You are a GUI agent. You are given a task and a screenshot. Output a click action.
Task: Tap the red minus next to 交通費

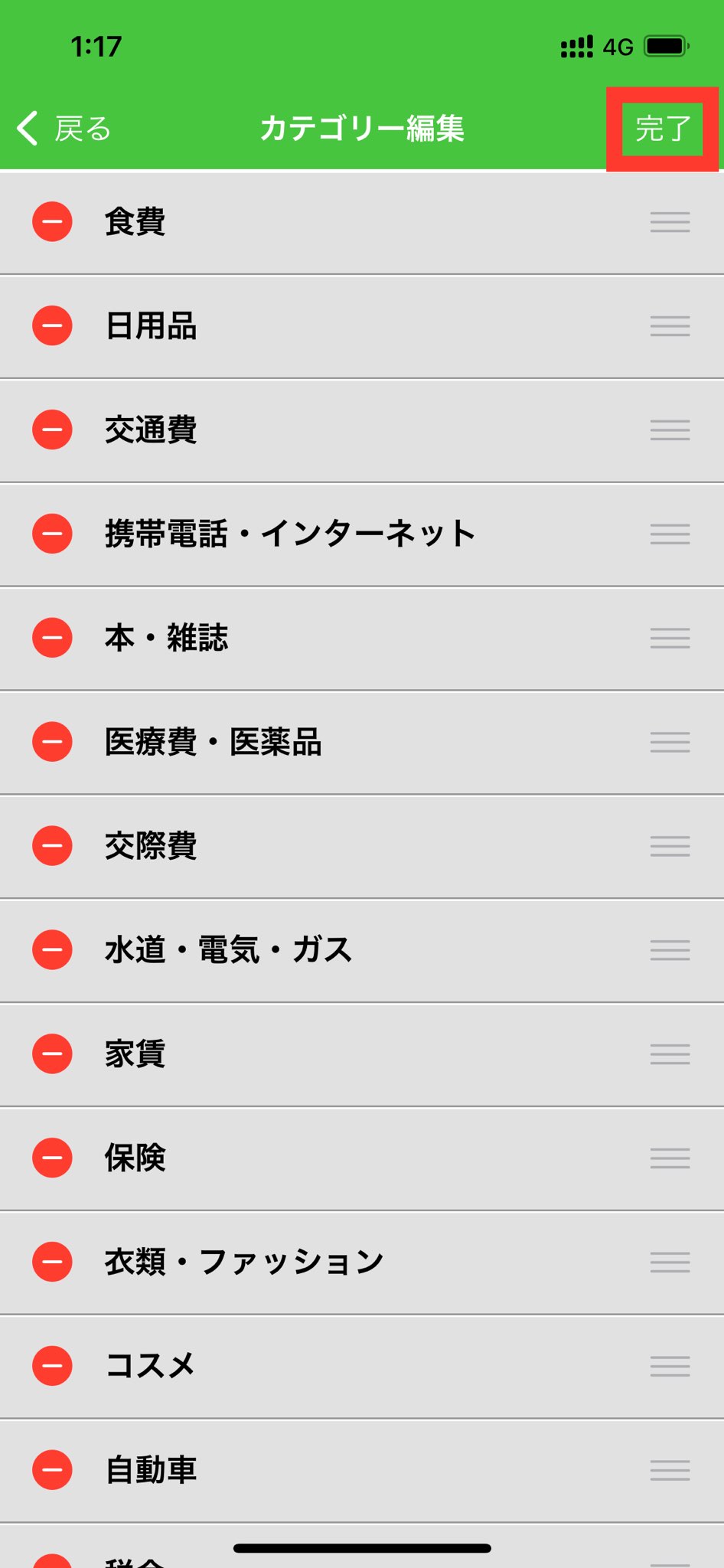[52, 430]
